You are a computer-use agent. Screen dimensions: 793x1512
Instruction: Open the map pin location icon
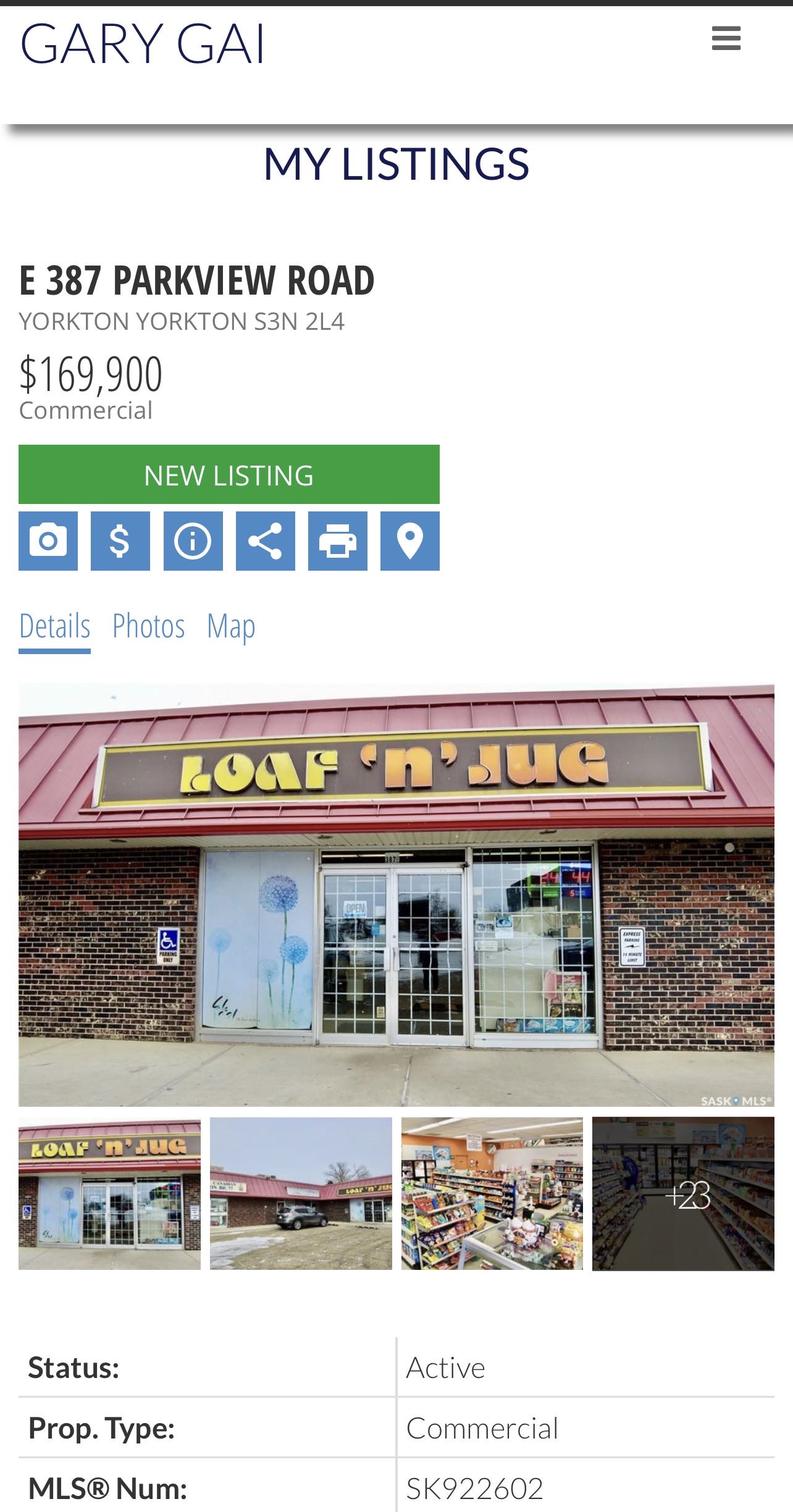point(409,541)
